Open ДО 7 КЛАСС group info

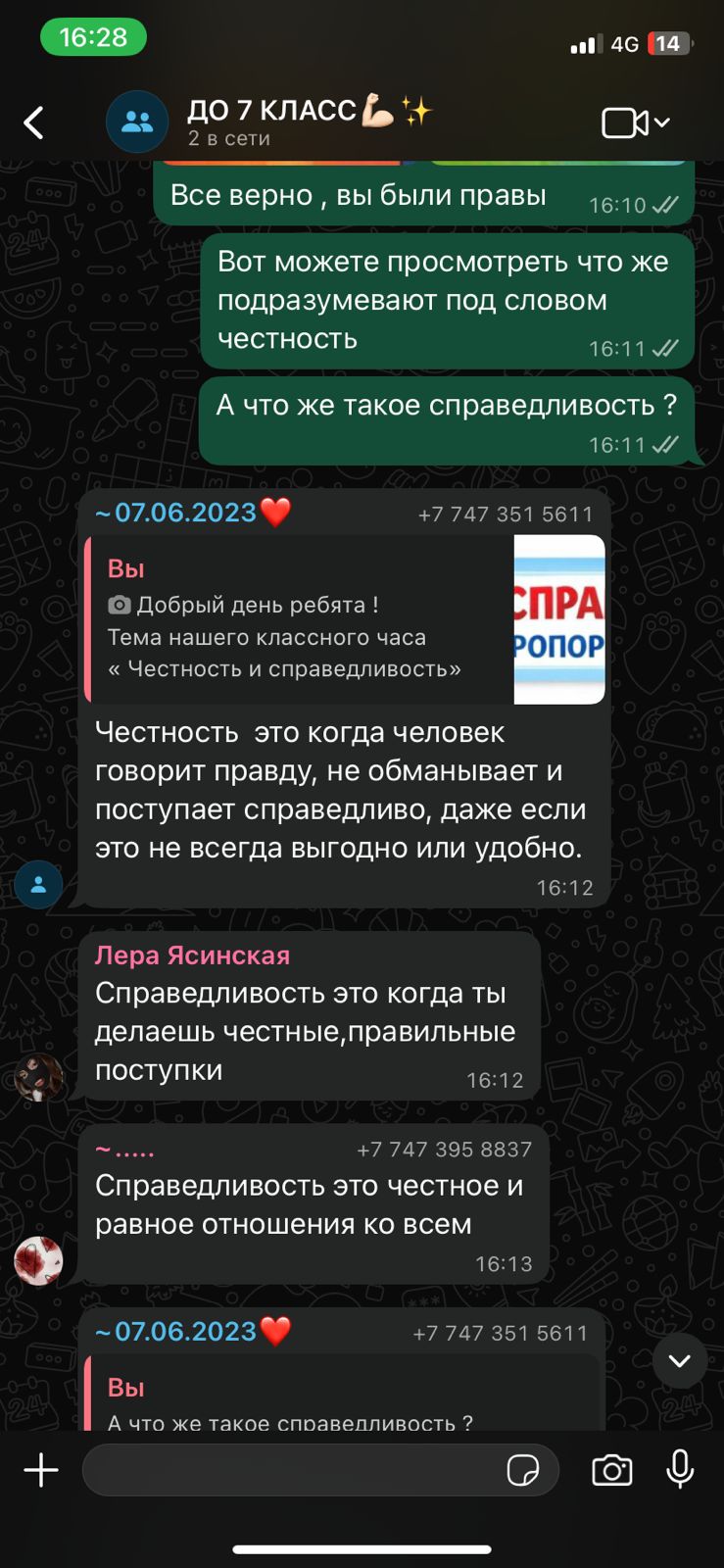click(294, 122)
